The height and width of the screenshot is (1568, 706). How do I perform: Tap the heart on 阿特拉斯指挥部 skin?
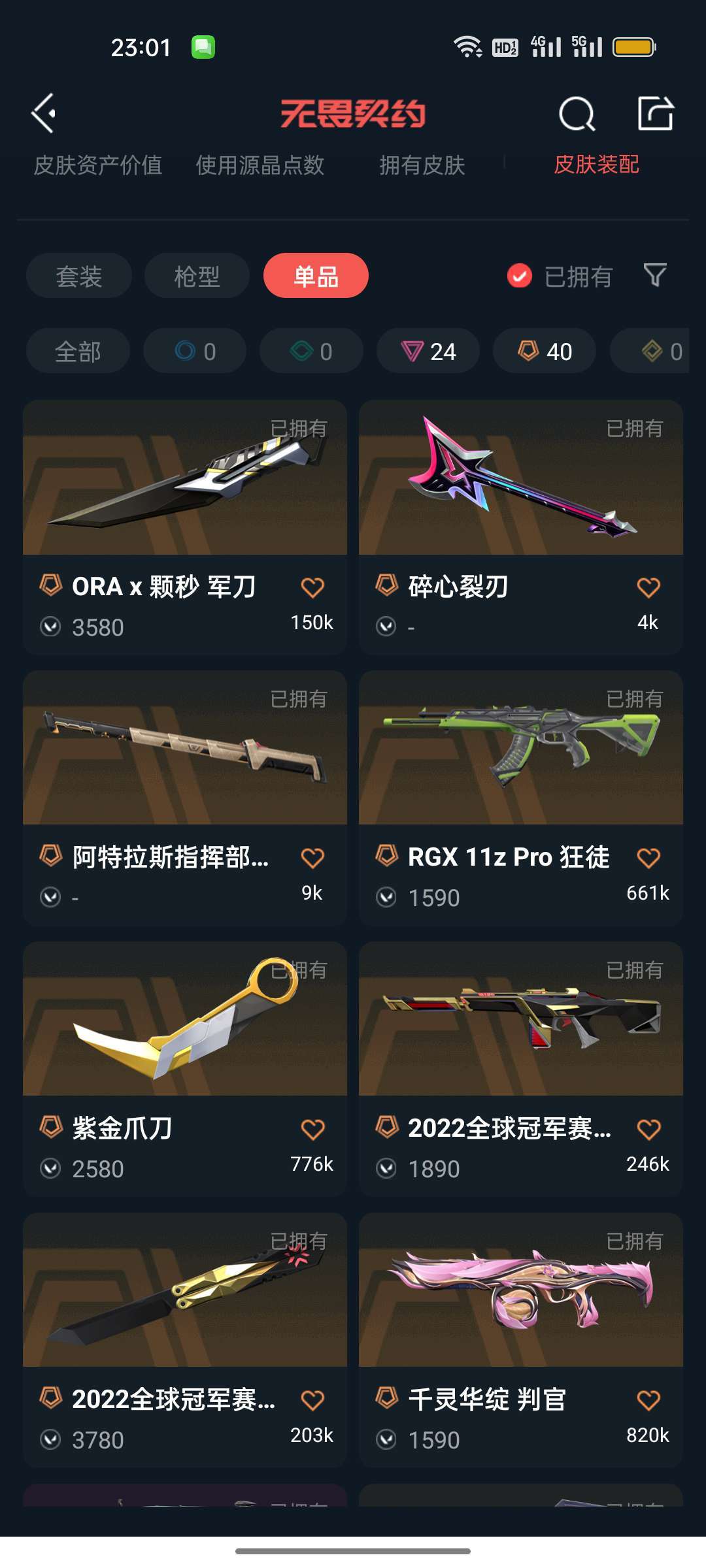point(312,858)
